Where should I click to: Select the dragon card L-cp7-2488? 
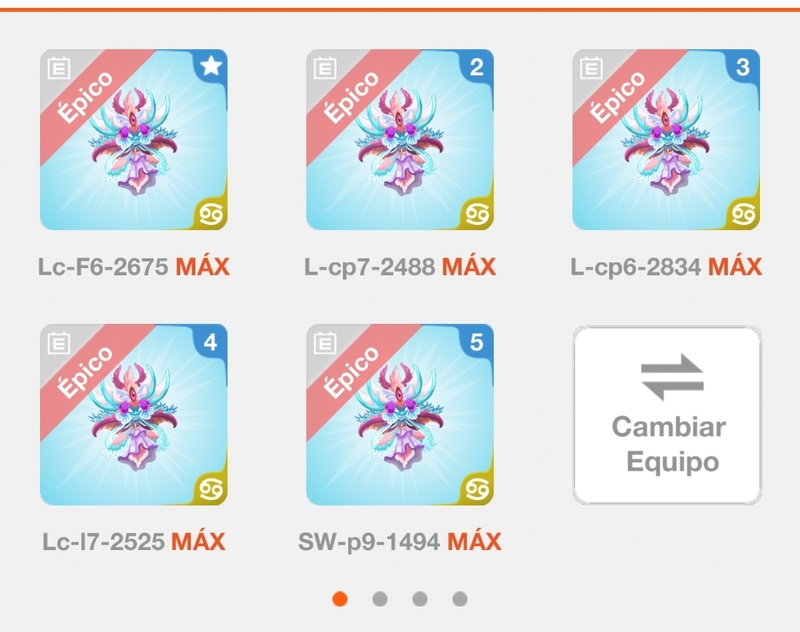pos(400,140)
